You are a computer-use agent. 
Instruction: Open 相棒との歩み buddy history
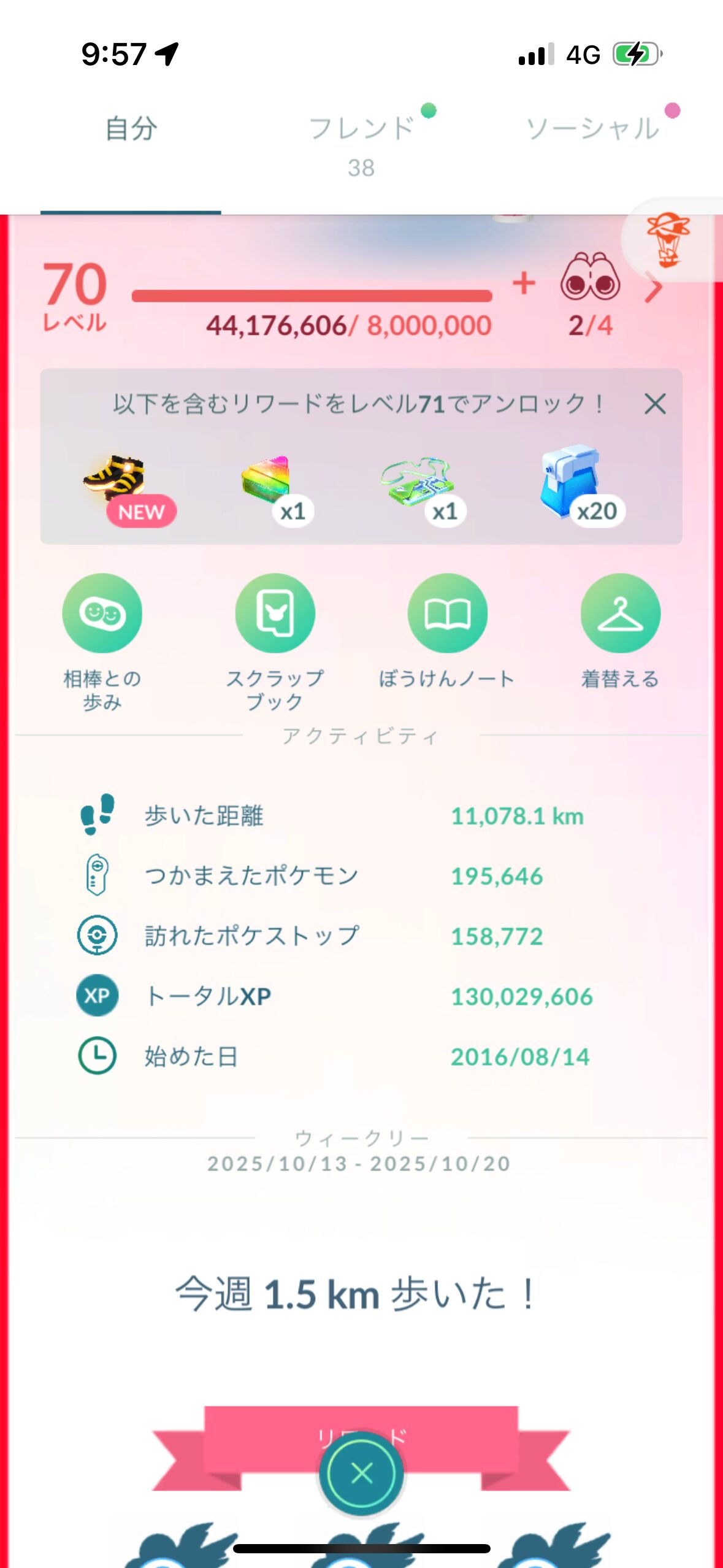tap(102, 613)
